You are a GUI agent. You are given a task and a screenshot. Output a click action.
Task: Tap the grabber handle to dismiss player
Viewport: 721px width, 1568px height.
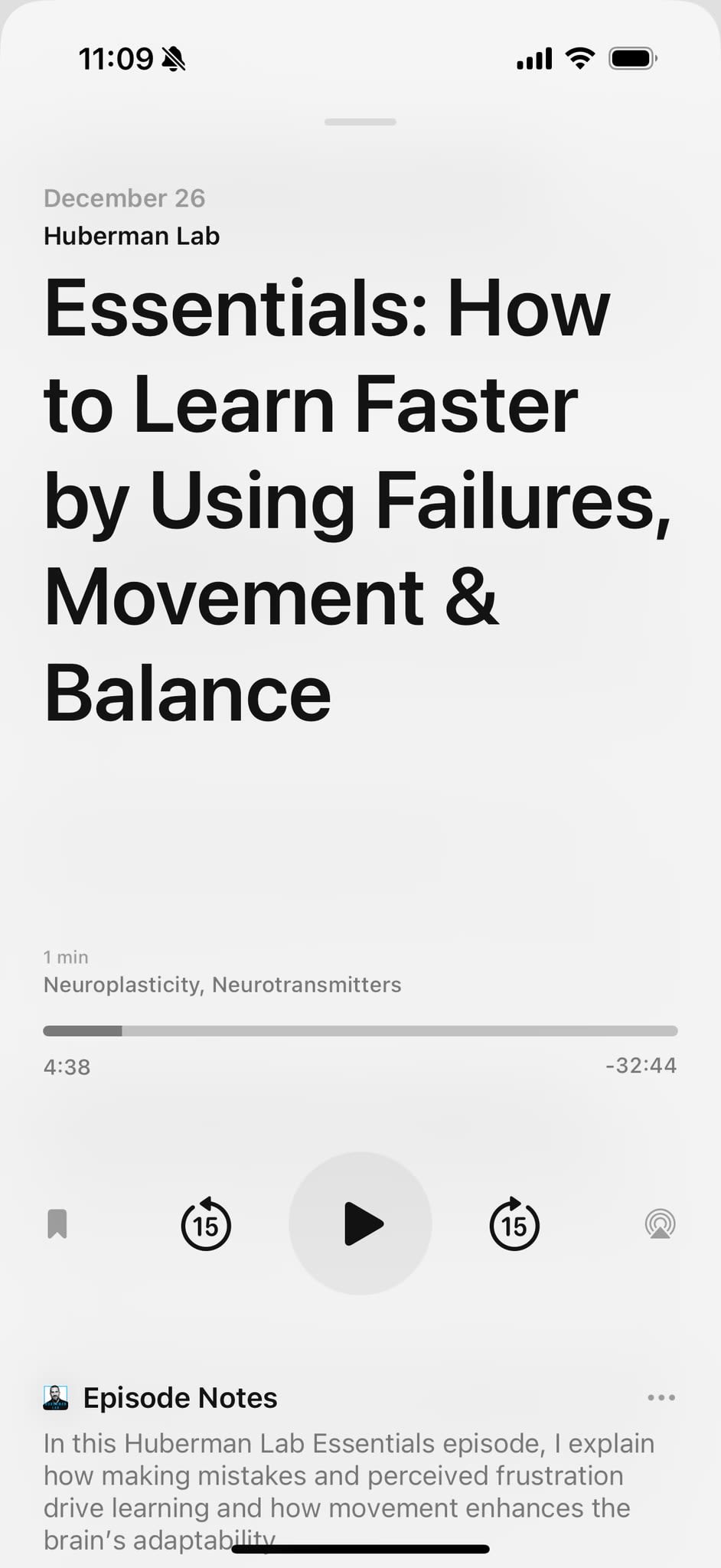360,122
